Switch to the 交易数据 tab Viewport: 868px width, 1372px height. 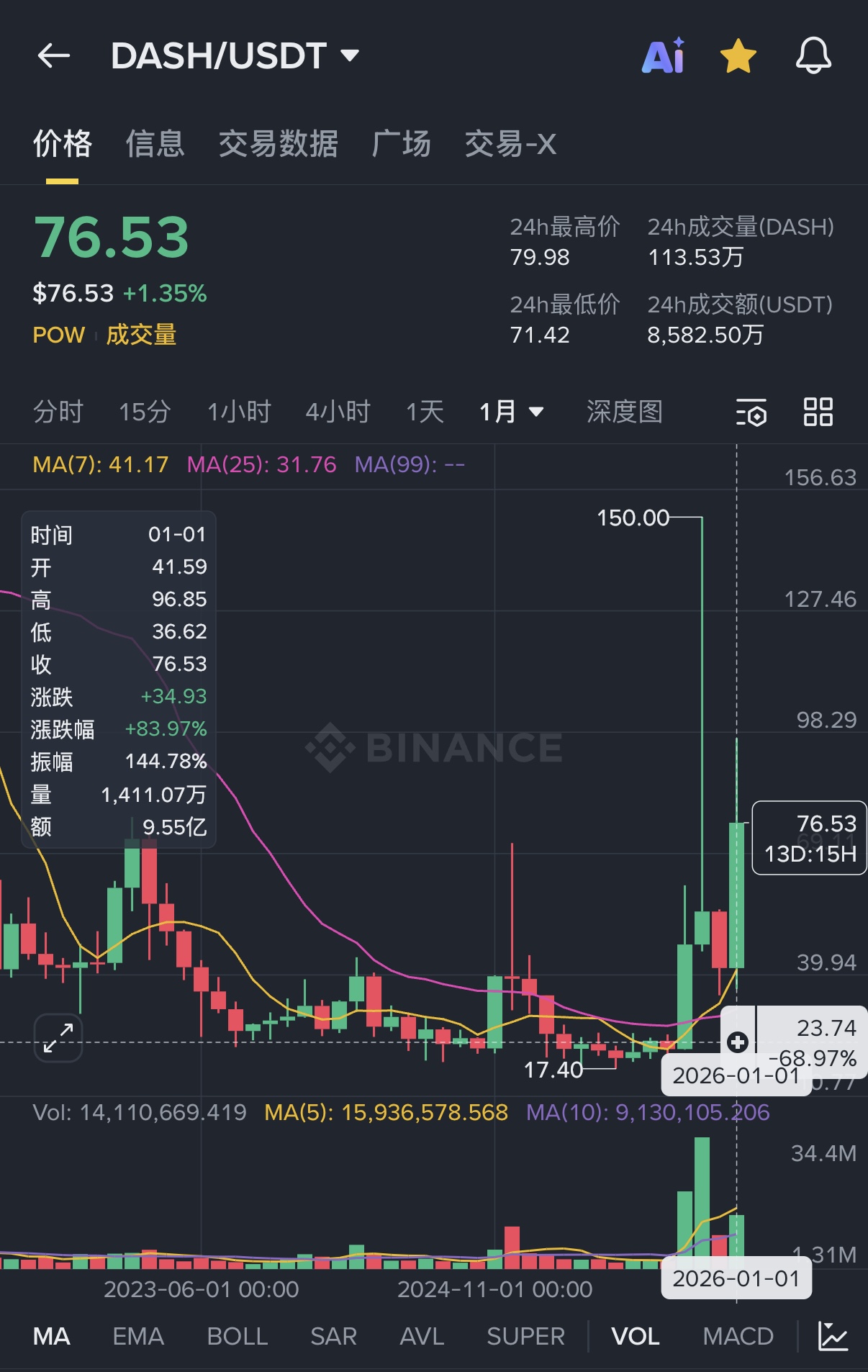[x=278, y=144]
